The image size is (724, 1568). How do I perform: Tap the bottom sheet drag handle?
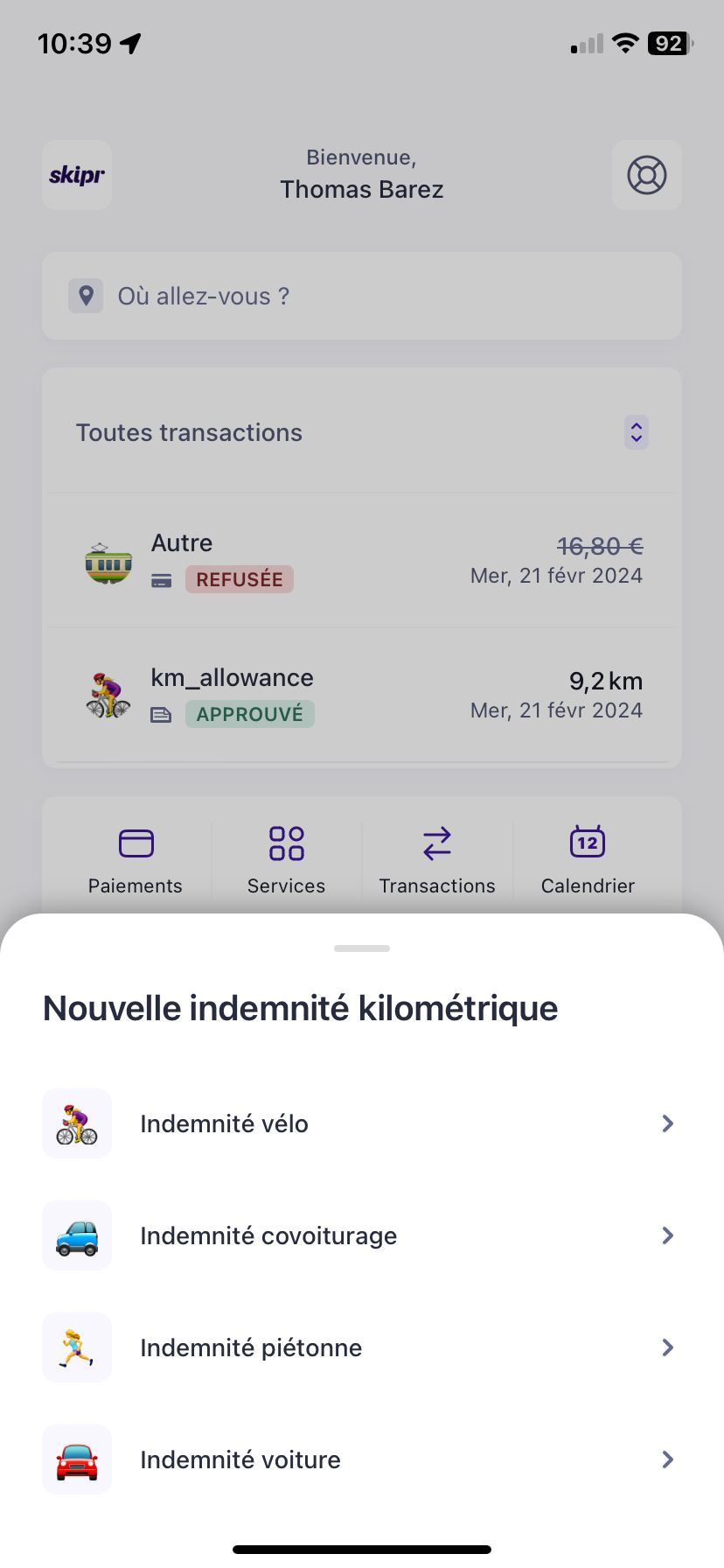tap(362, 948)
